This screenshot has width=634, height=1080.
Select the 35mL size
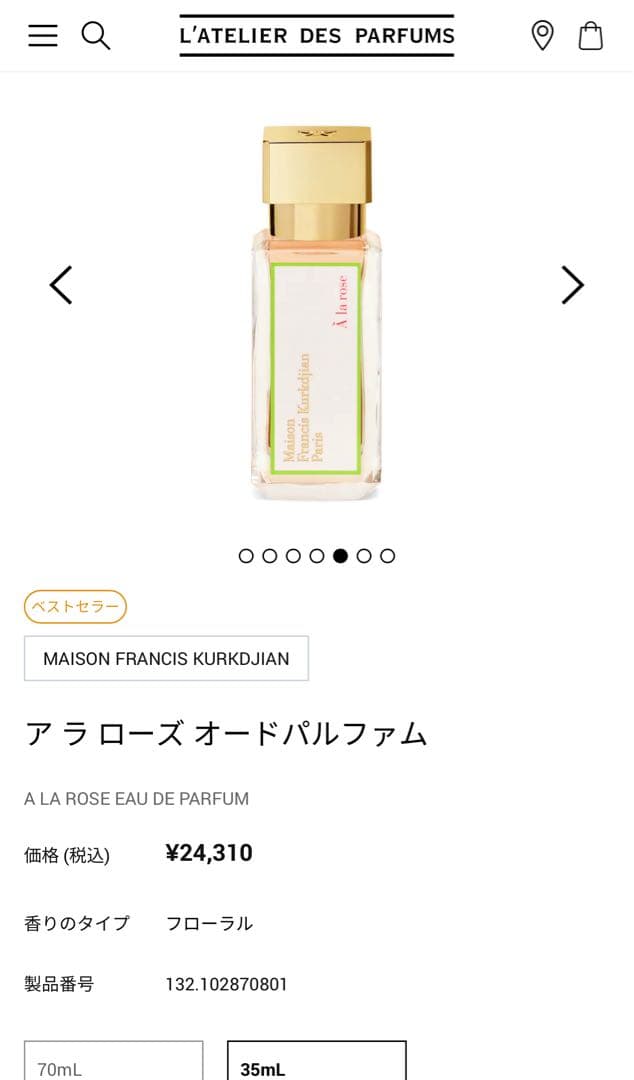click(316, 1062)
